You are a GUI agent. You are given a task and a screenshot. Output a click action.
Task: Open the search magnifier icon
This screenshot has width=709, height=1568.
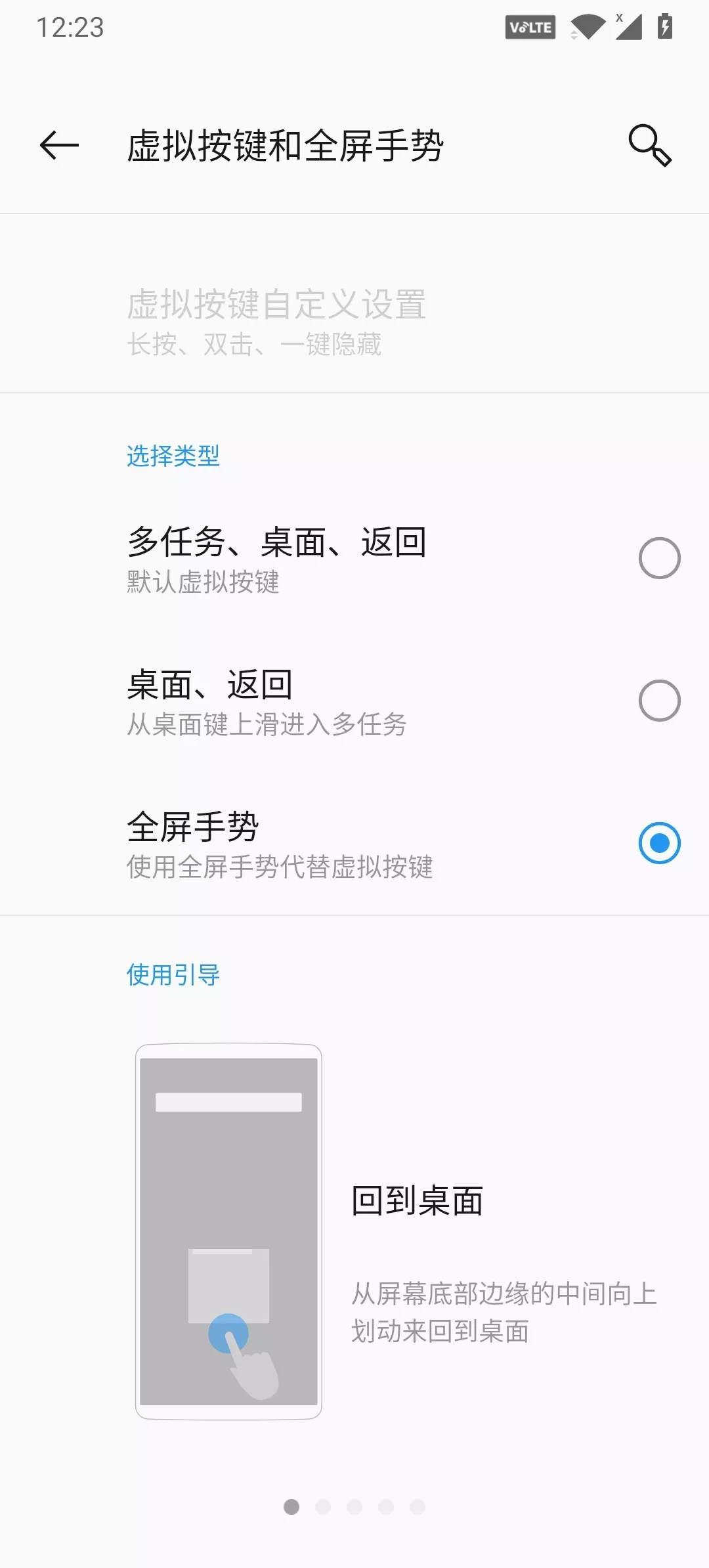pyautogui.click(x=649, y=145)
